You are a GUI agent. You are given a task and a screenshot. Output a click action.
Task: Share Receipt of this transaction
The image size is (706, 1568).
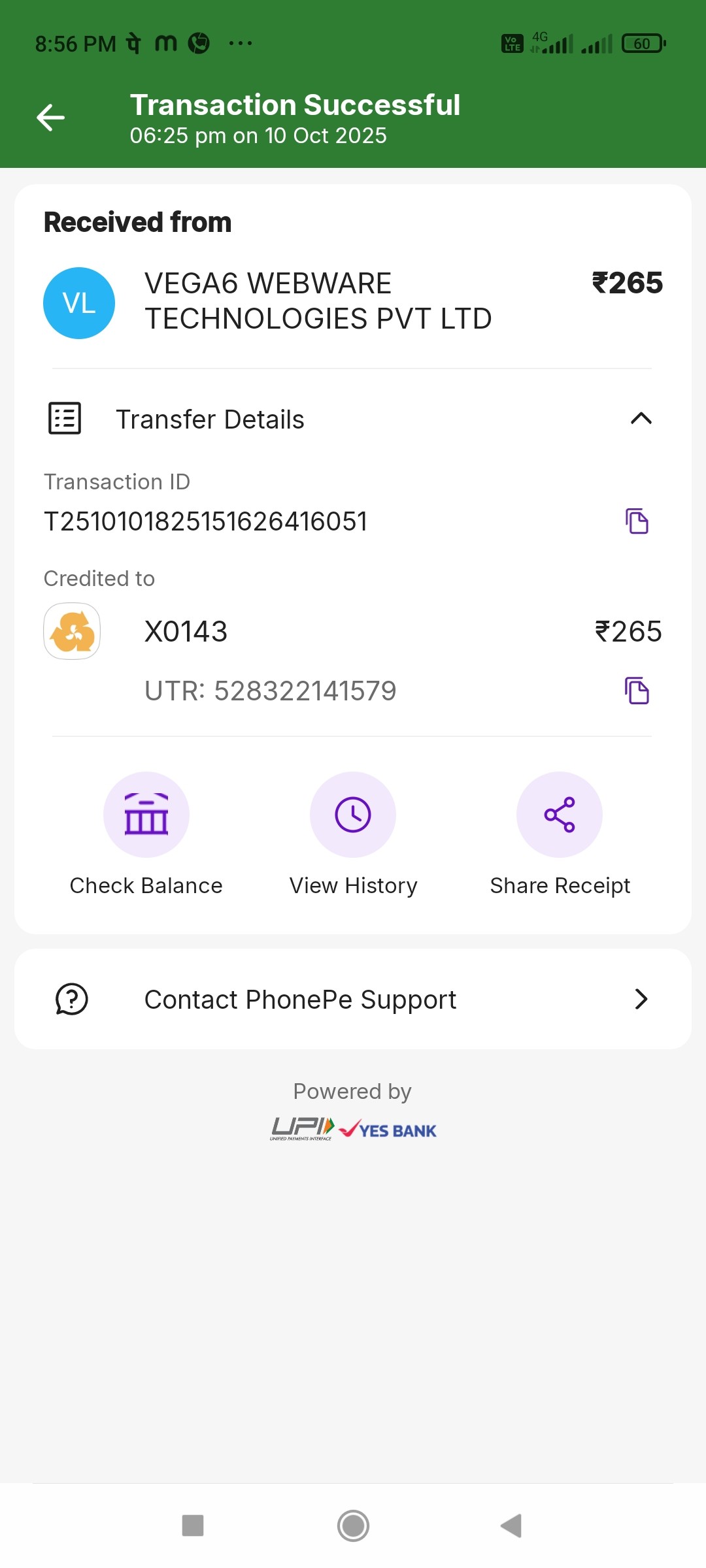click(560, 815)
